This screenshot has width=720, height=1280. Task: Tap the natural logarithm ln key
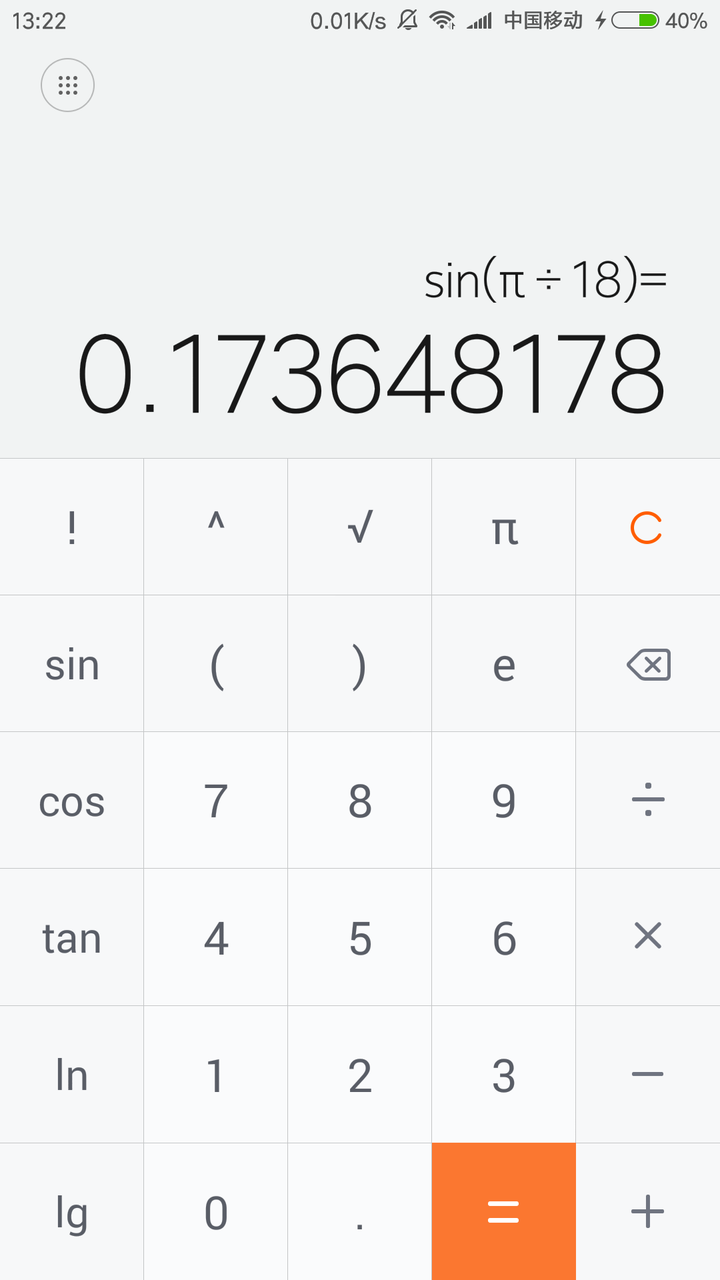coord(71,1074)
